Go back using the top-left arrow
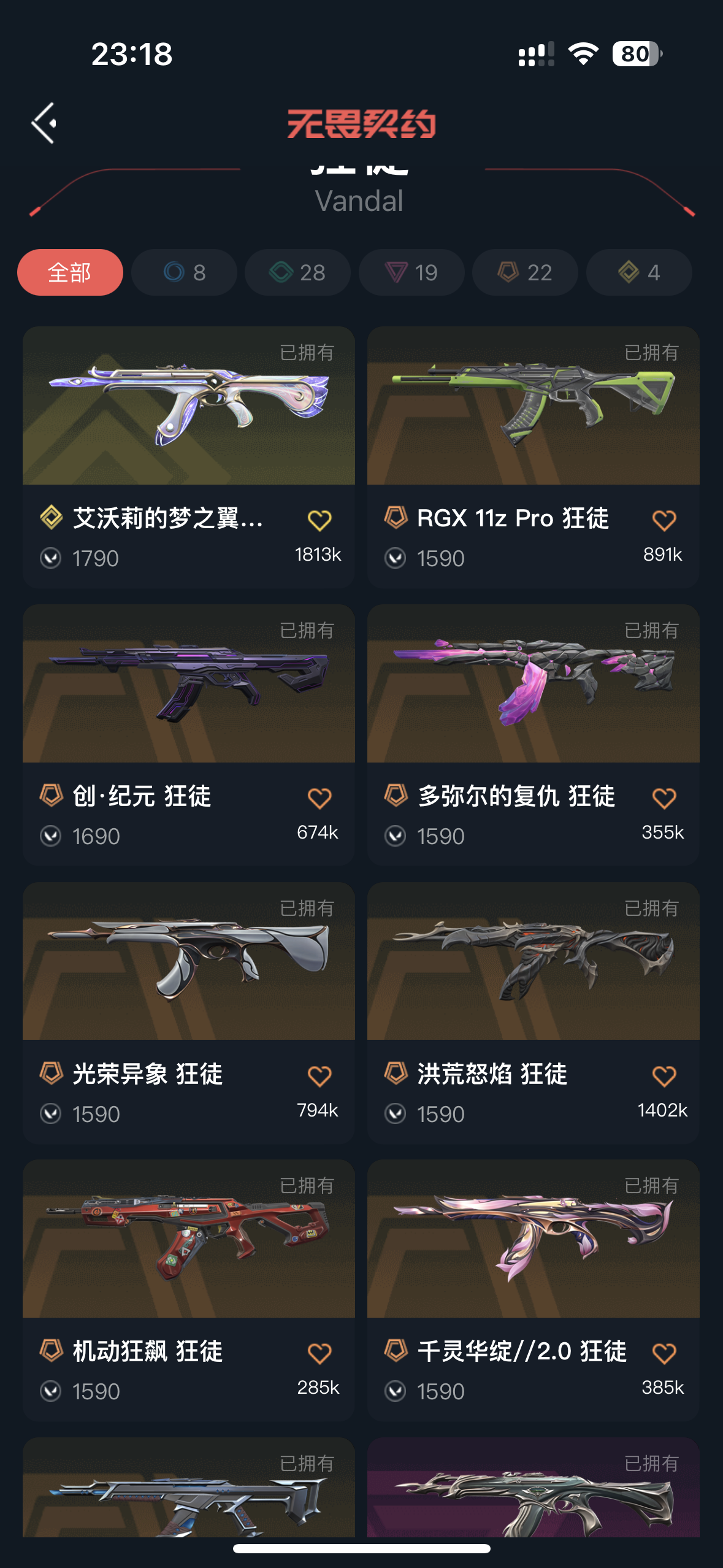The width and height of the screenshot is (723, 1568). tap(44, 123)
